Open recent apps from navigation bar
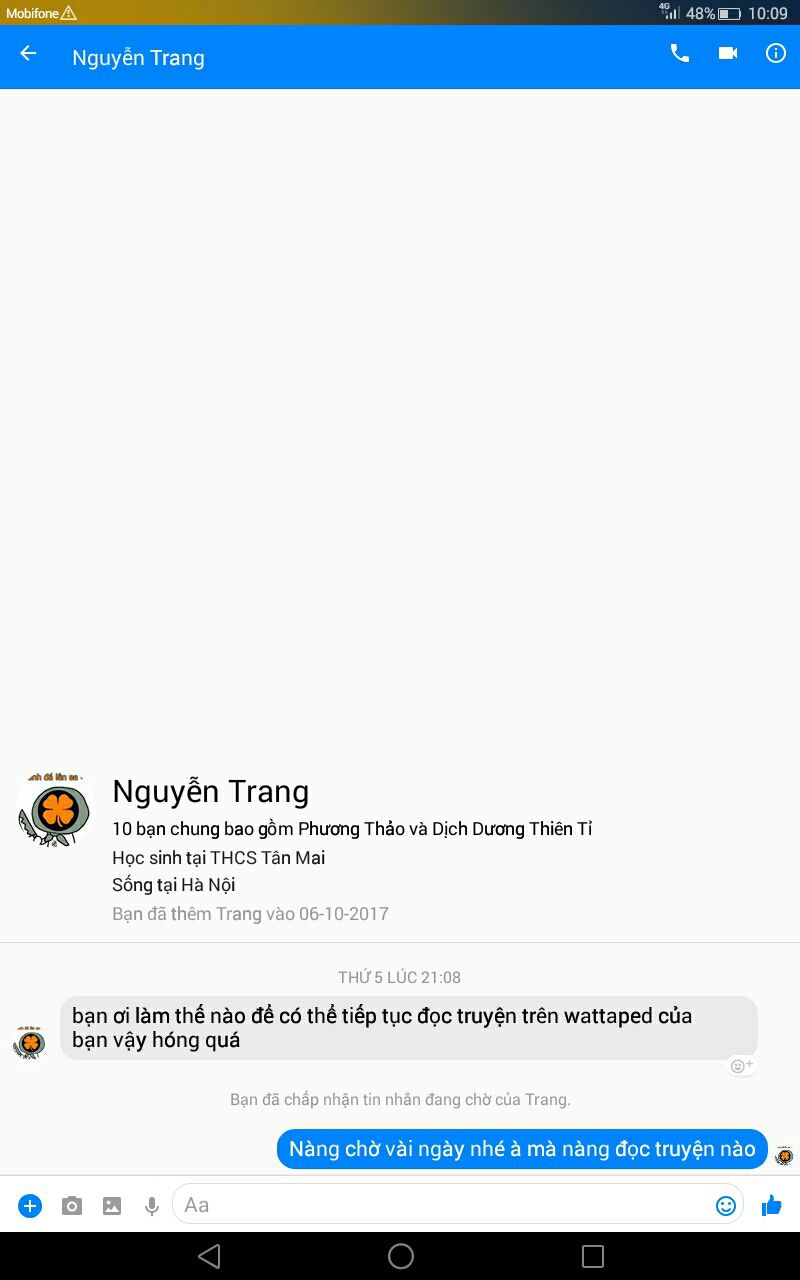 tap(593, 1256)
